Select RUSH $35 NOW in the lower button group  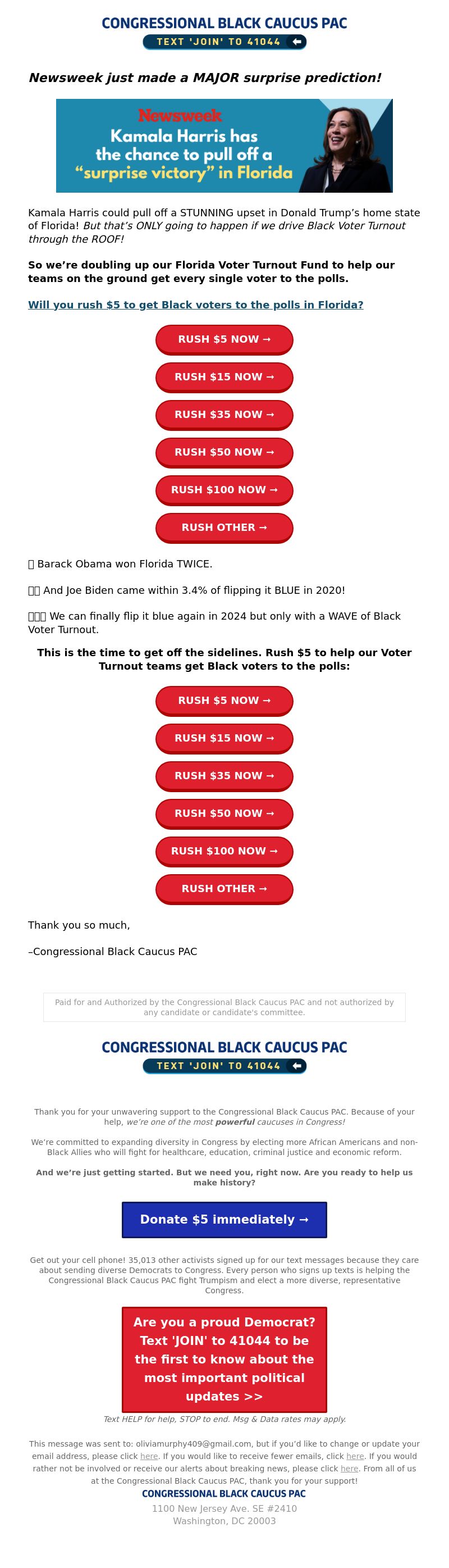(224, 776)
